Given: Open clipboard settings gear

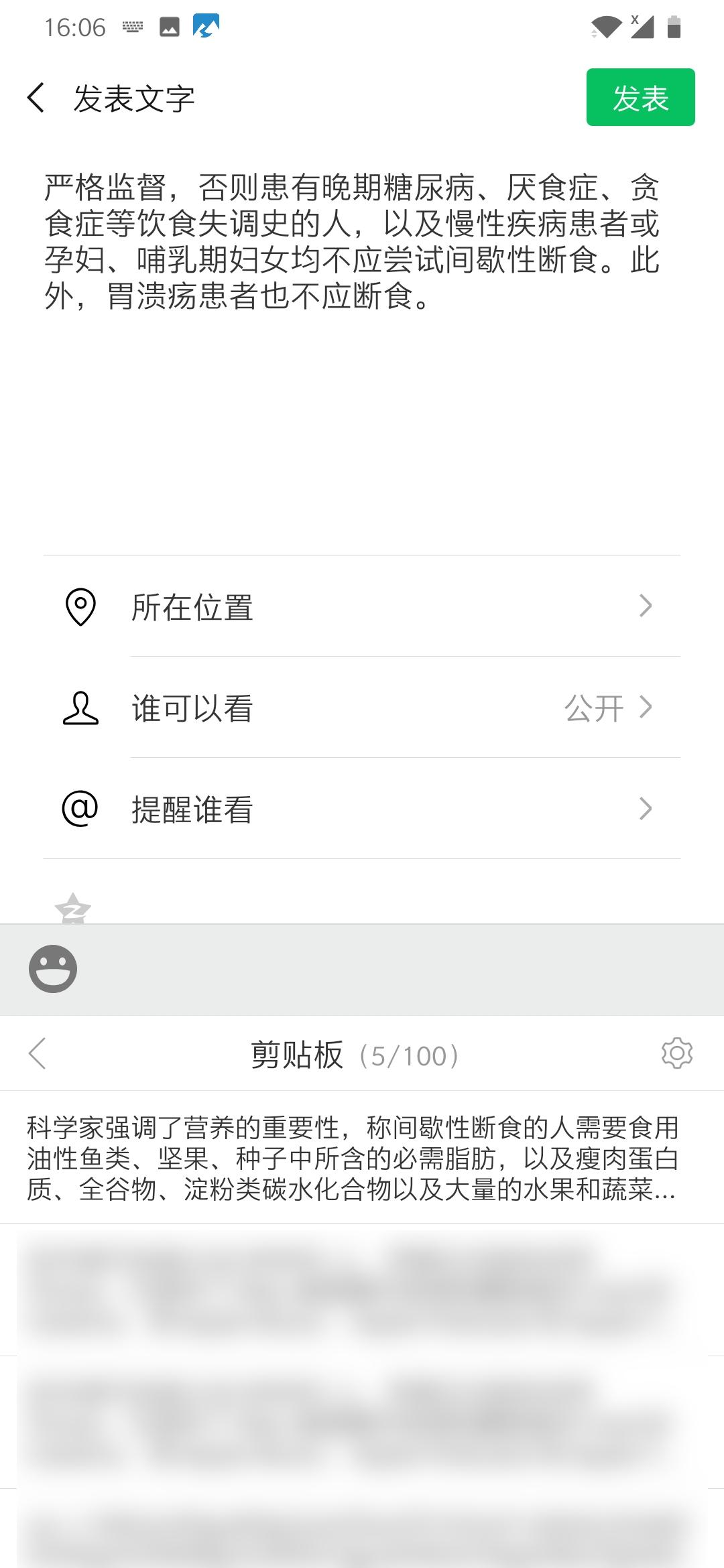Looking at the screenshot, I should 676,1053.
